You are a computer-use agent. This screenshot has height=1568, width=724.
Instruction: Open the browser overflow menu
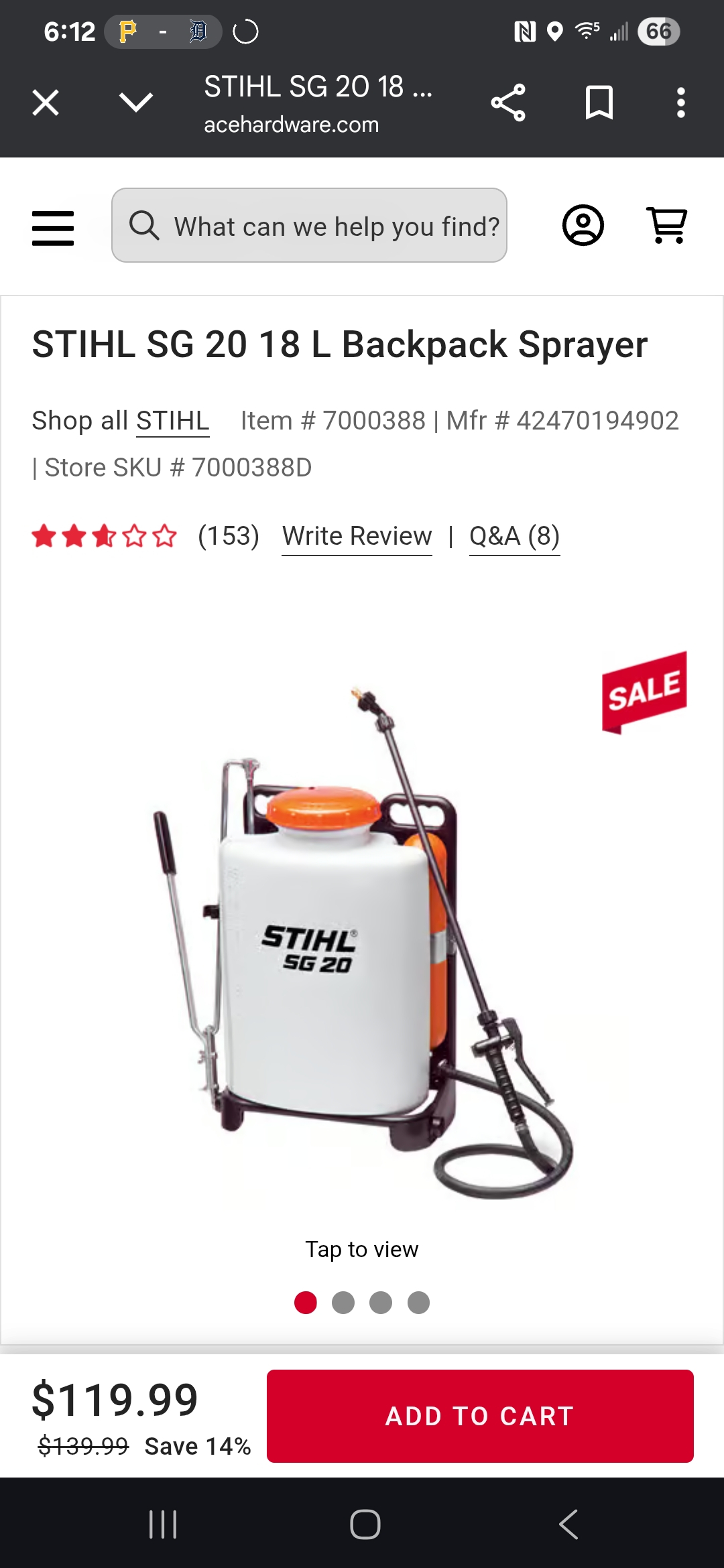[680, 103]
